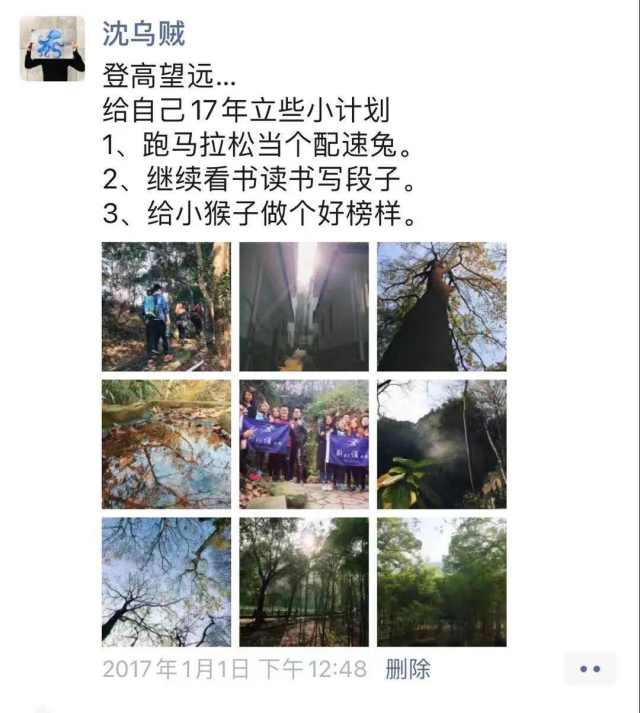
Task: Open the like and comment dots button
Action: click(x=589, y=669)
